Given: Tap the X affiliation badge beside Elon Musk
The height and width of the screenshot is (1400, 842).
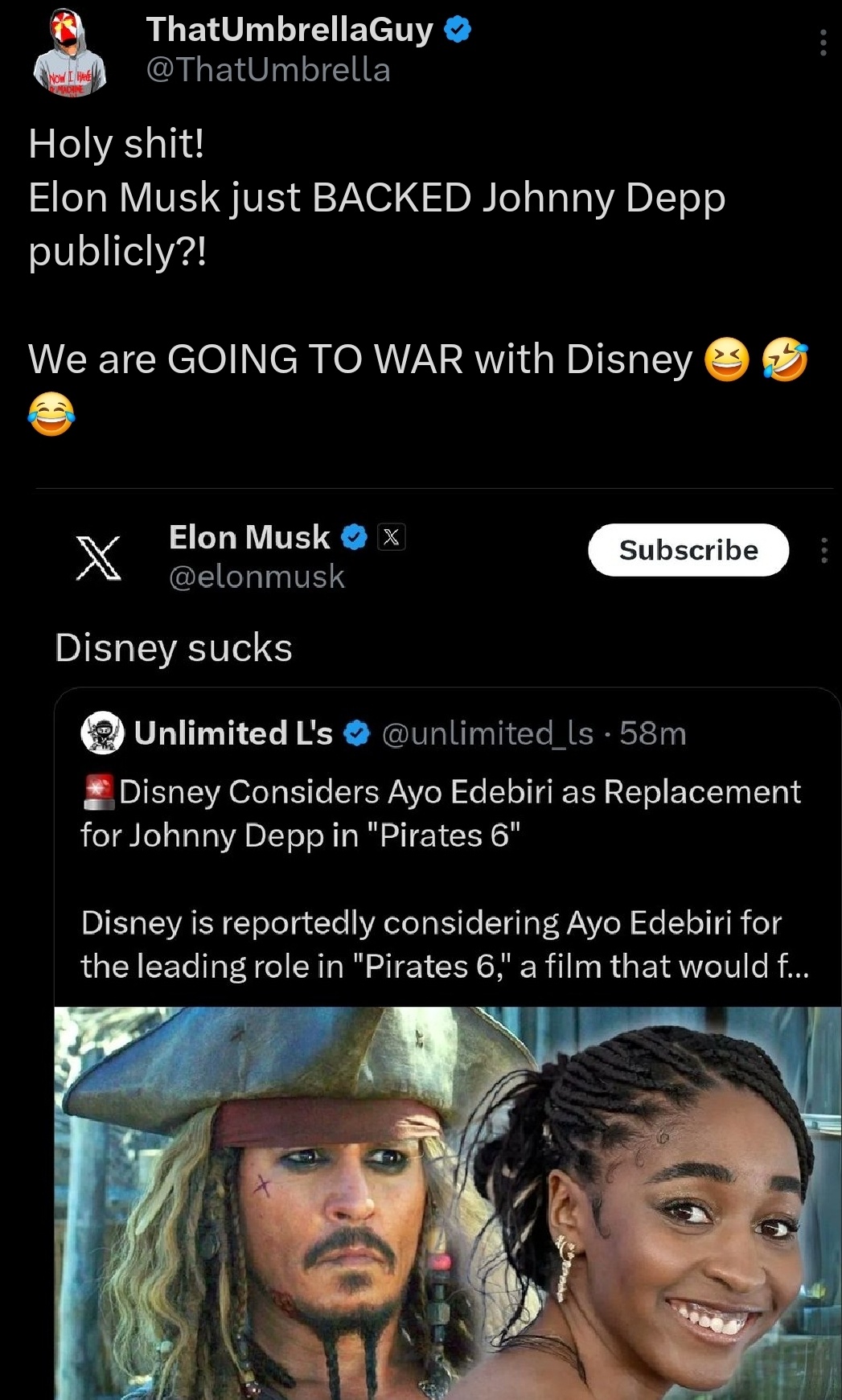Looking at the screenshot, I should [391, 537].
